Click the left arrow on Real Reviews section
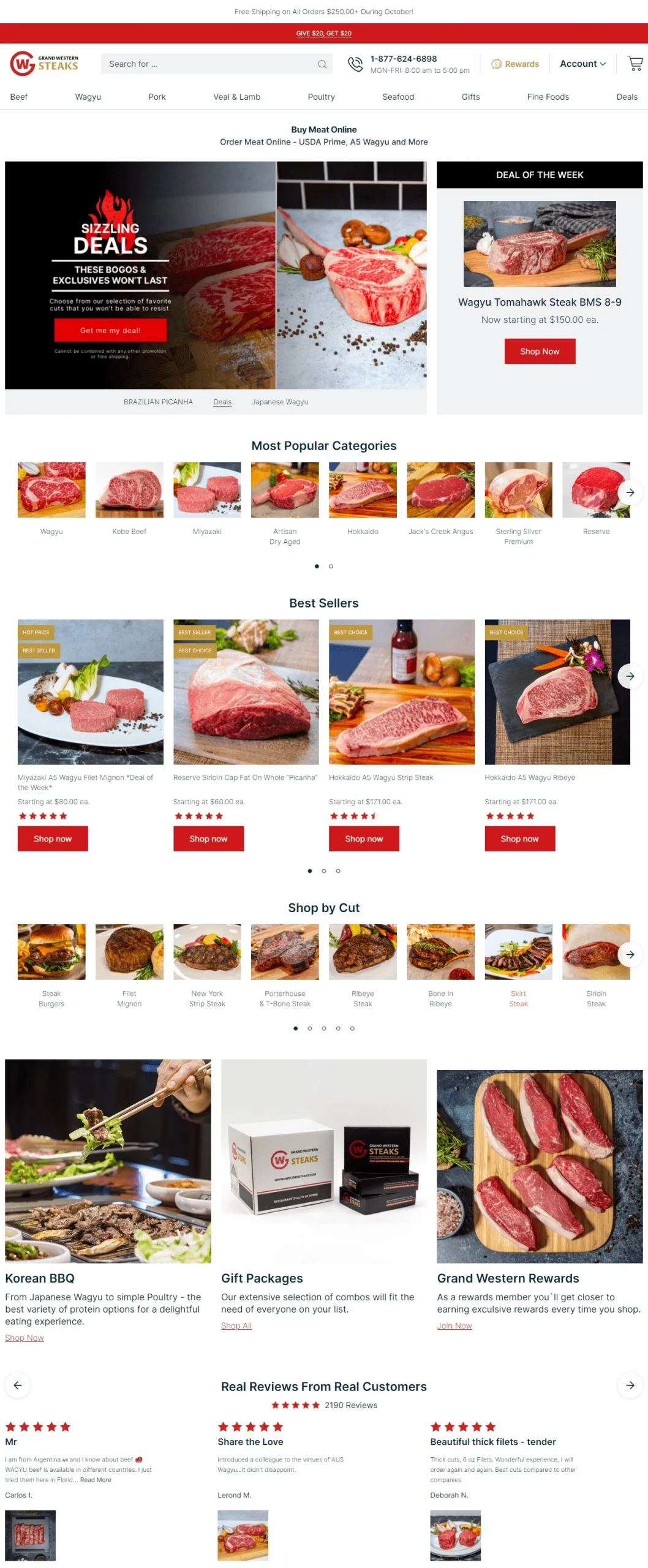 18,1385
